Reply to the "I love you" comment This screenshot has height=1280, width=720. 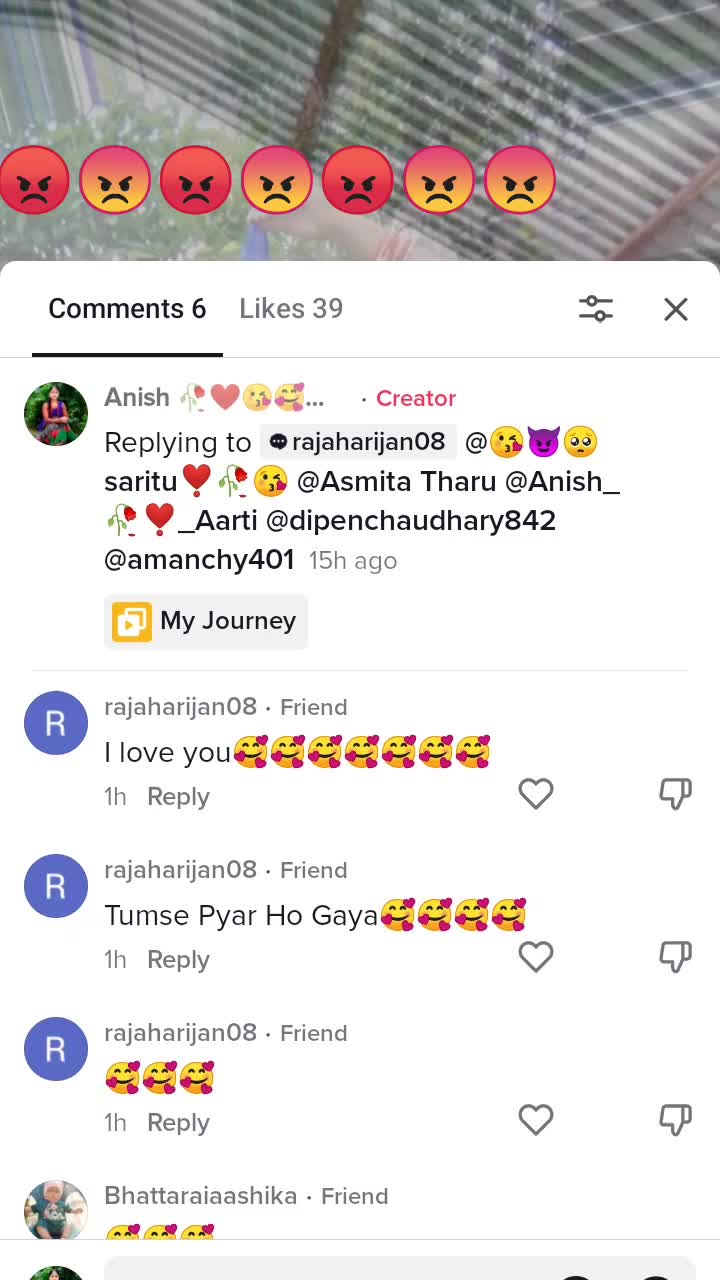pos(178,797)
